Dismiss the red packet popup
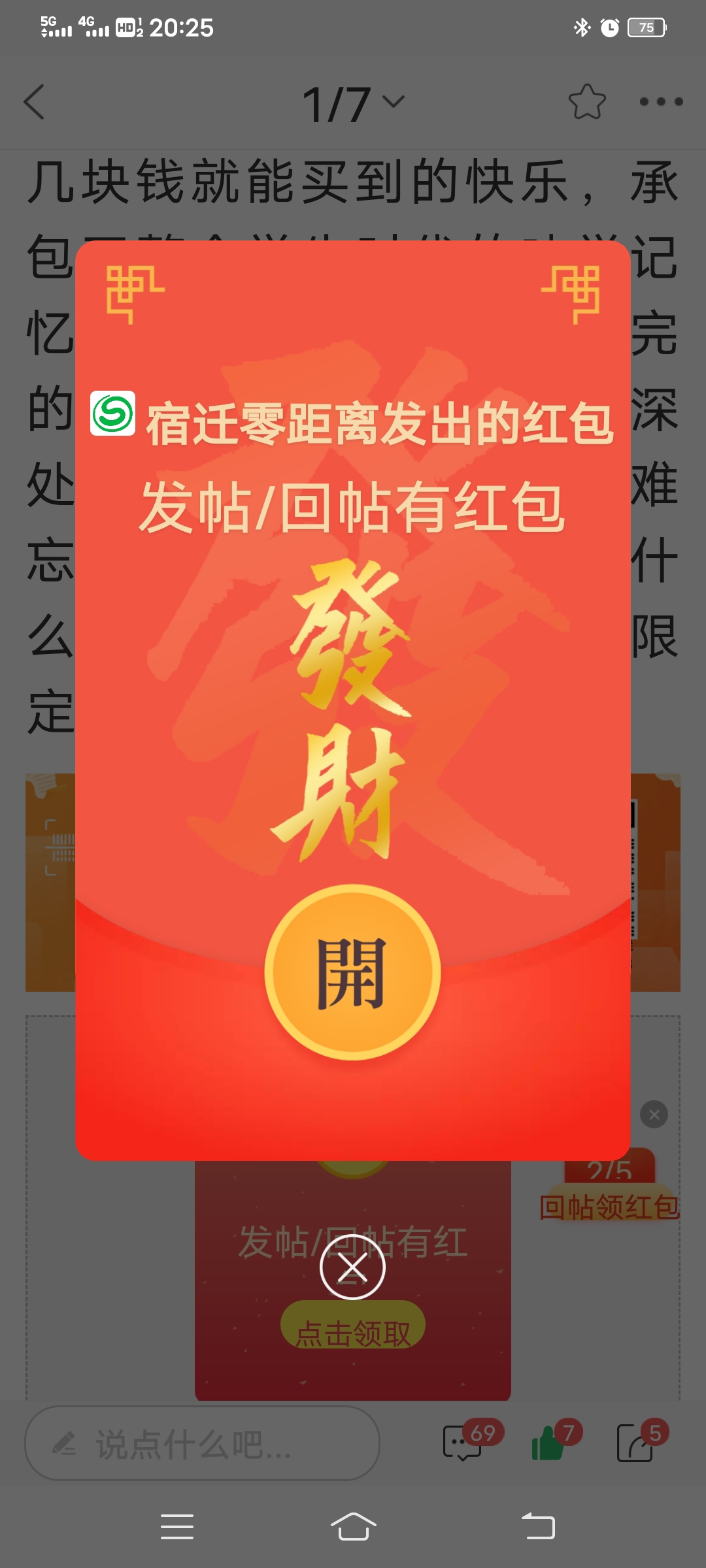 pyautogui.click(x=352, y=1267)
